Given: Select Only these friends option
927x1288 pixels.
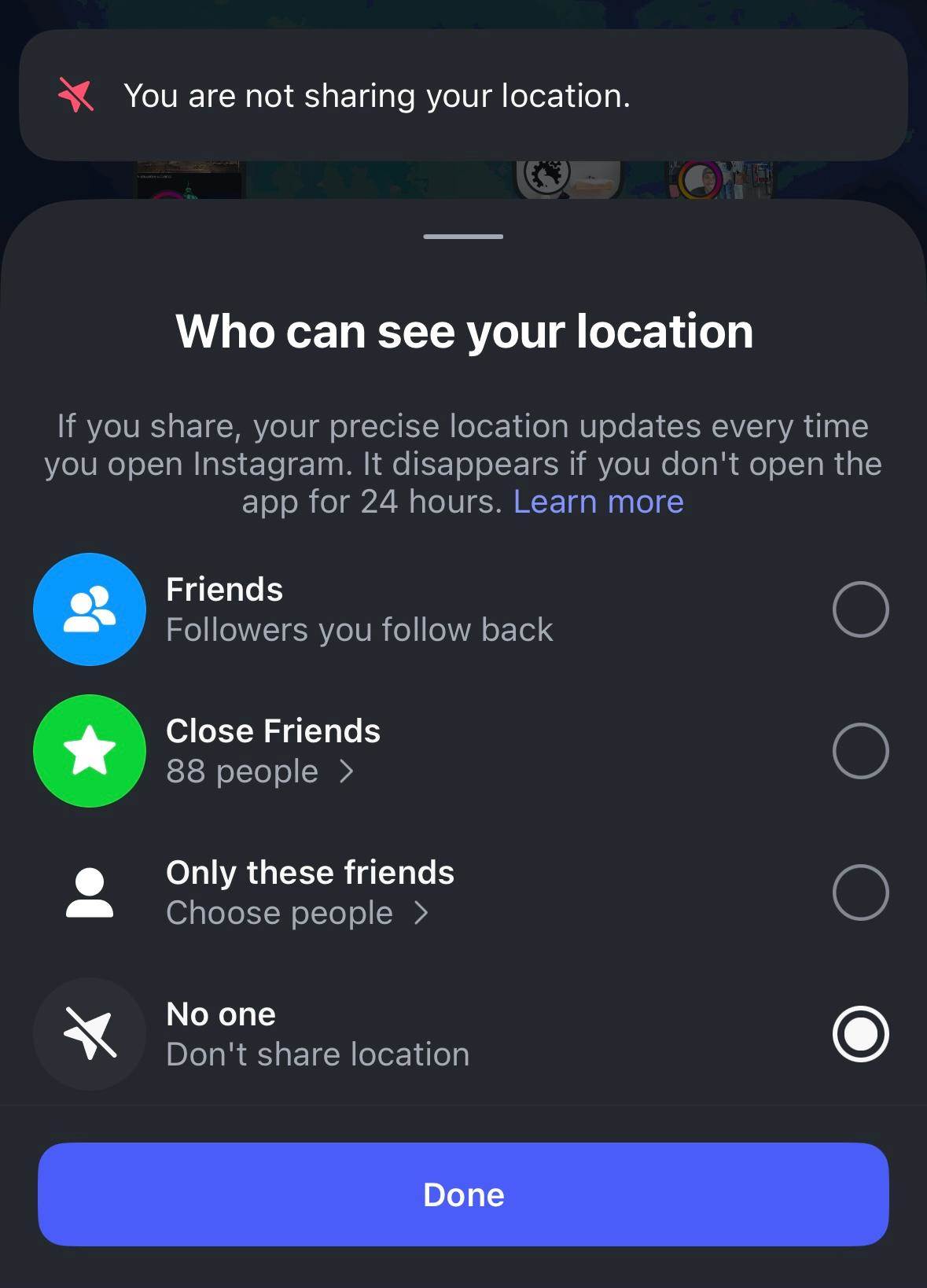Looking at the screenshot, I should pos(860,892).
